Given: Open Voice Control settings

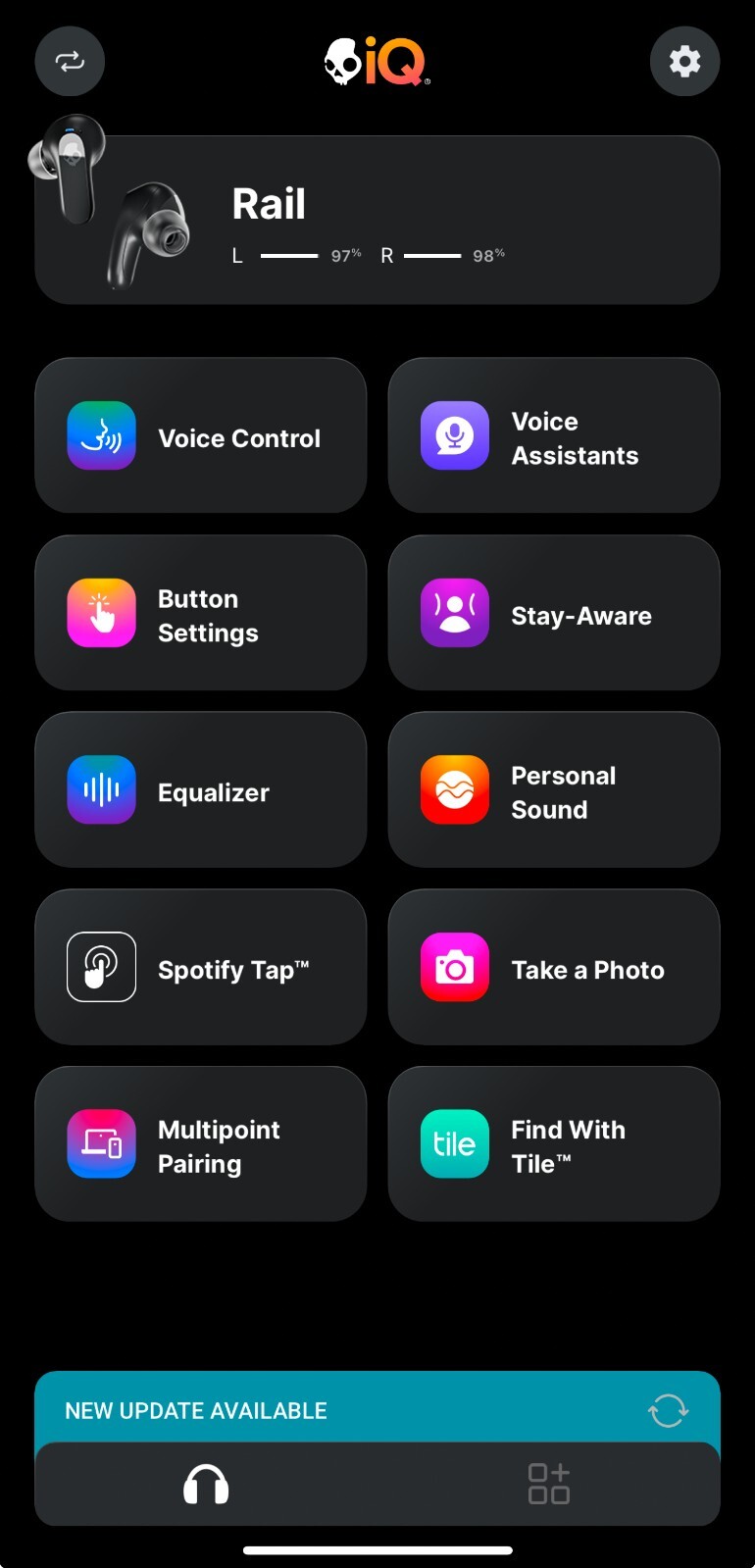Looking at the screenshot, I should pos(201,435).
